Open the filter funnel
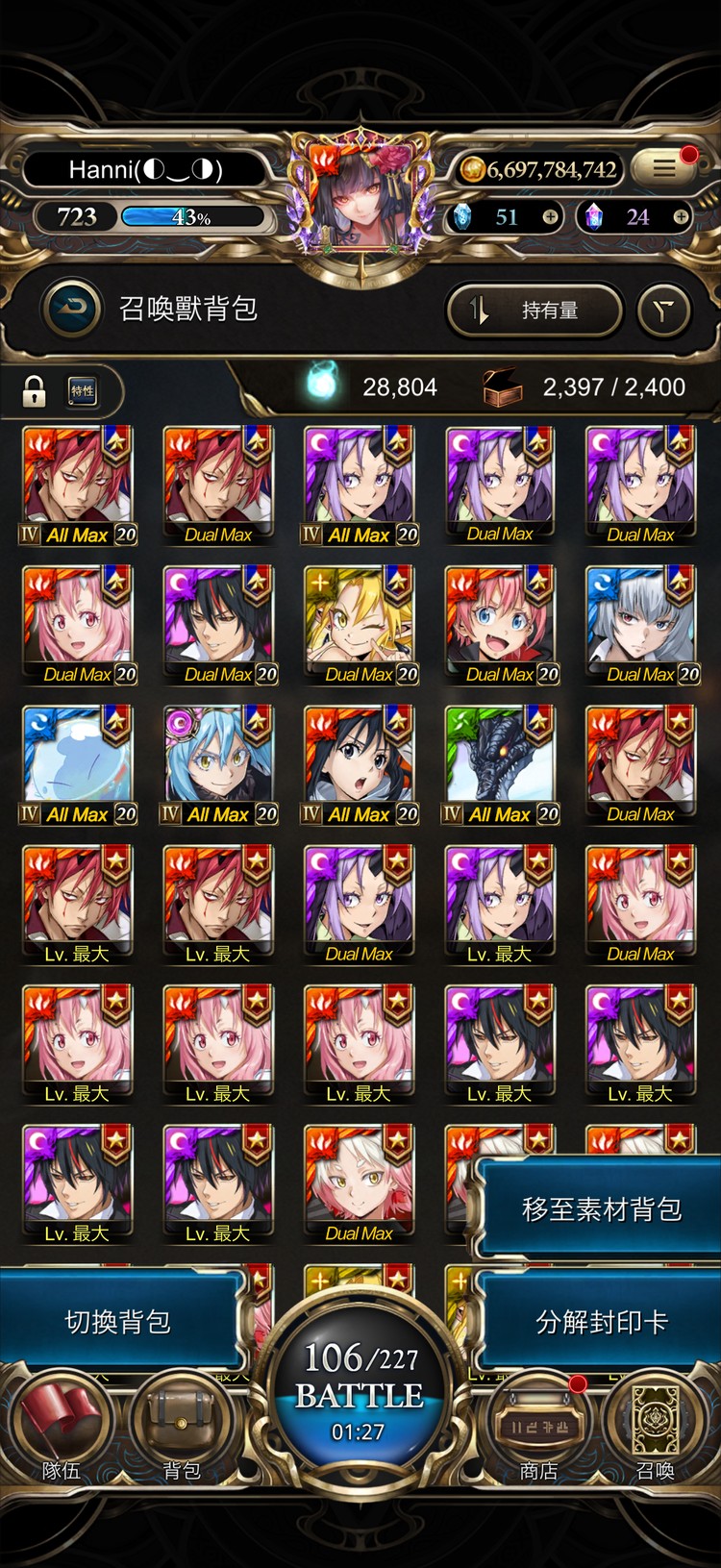The height and width of the screenshot is (1568, 721). point(663,311)
